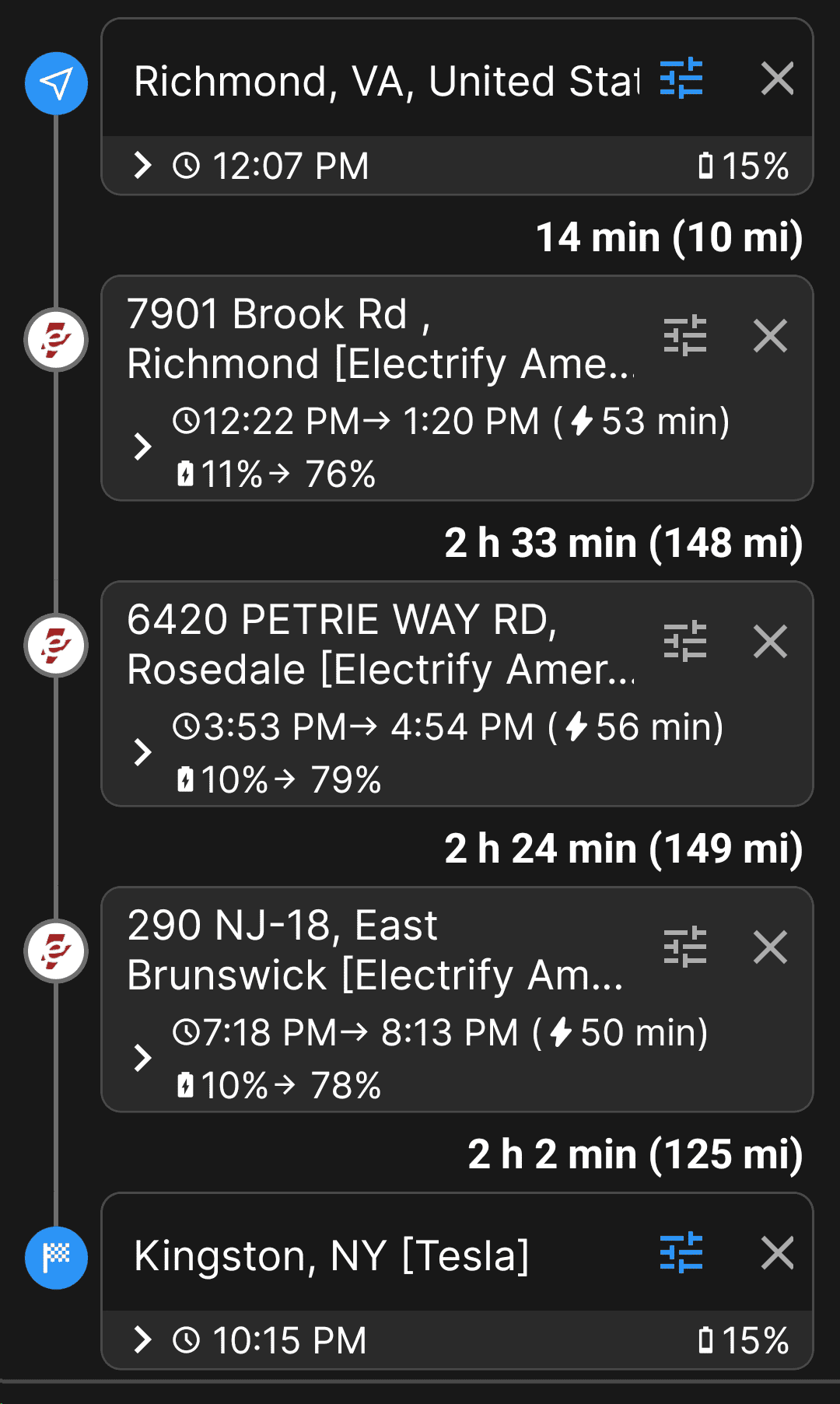840x1404 pixels.
Task: Remove the Richmond, VA starting waypoint
Action: tap(777, 79)
